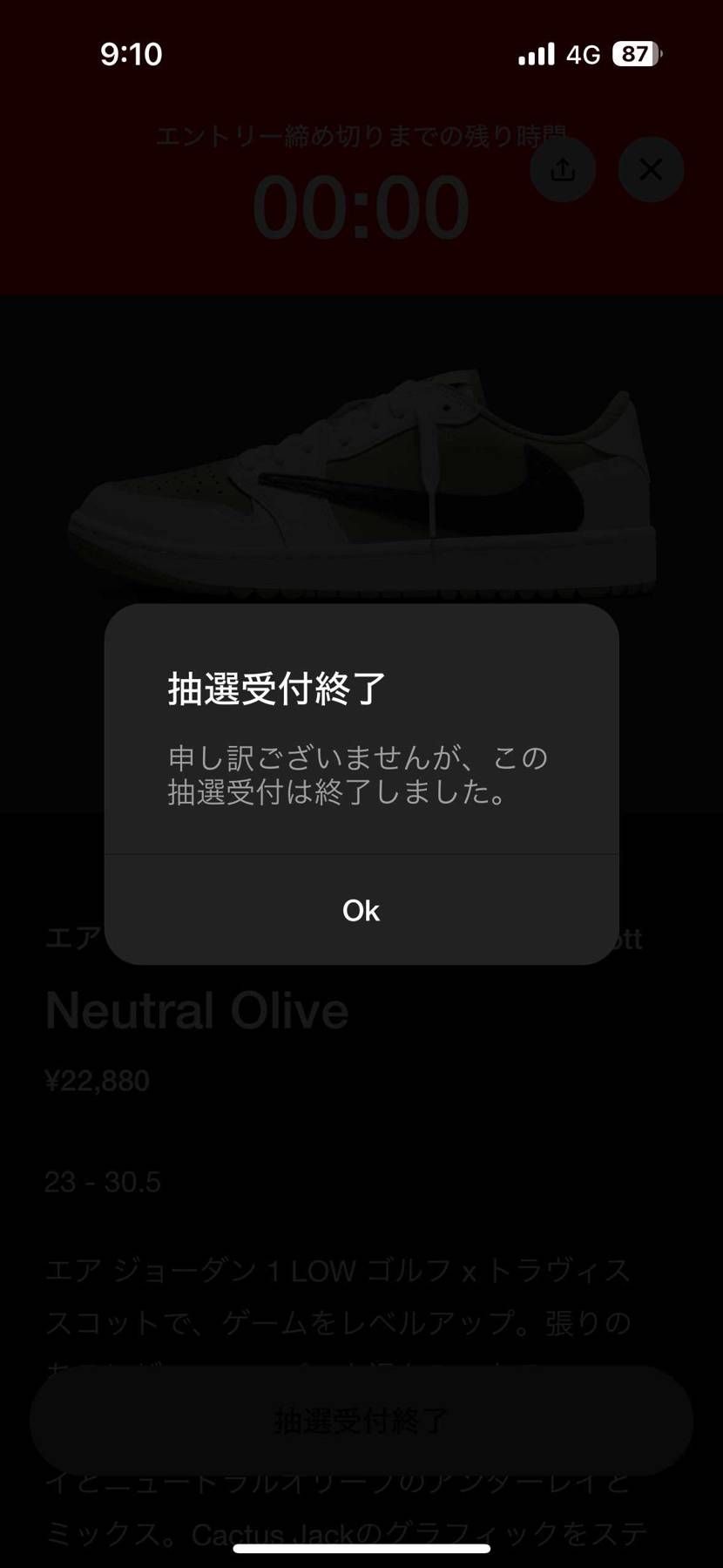The height and width of the screenshot is (1568, 723).
Task: Tap the X close icon top right
Action: tap(650, 171)
